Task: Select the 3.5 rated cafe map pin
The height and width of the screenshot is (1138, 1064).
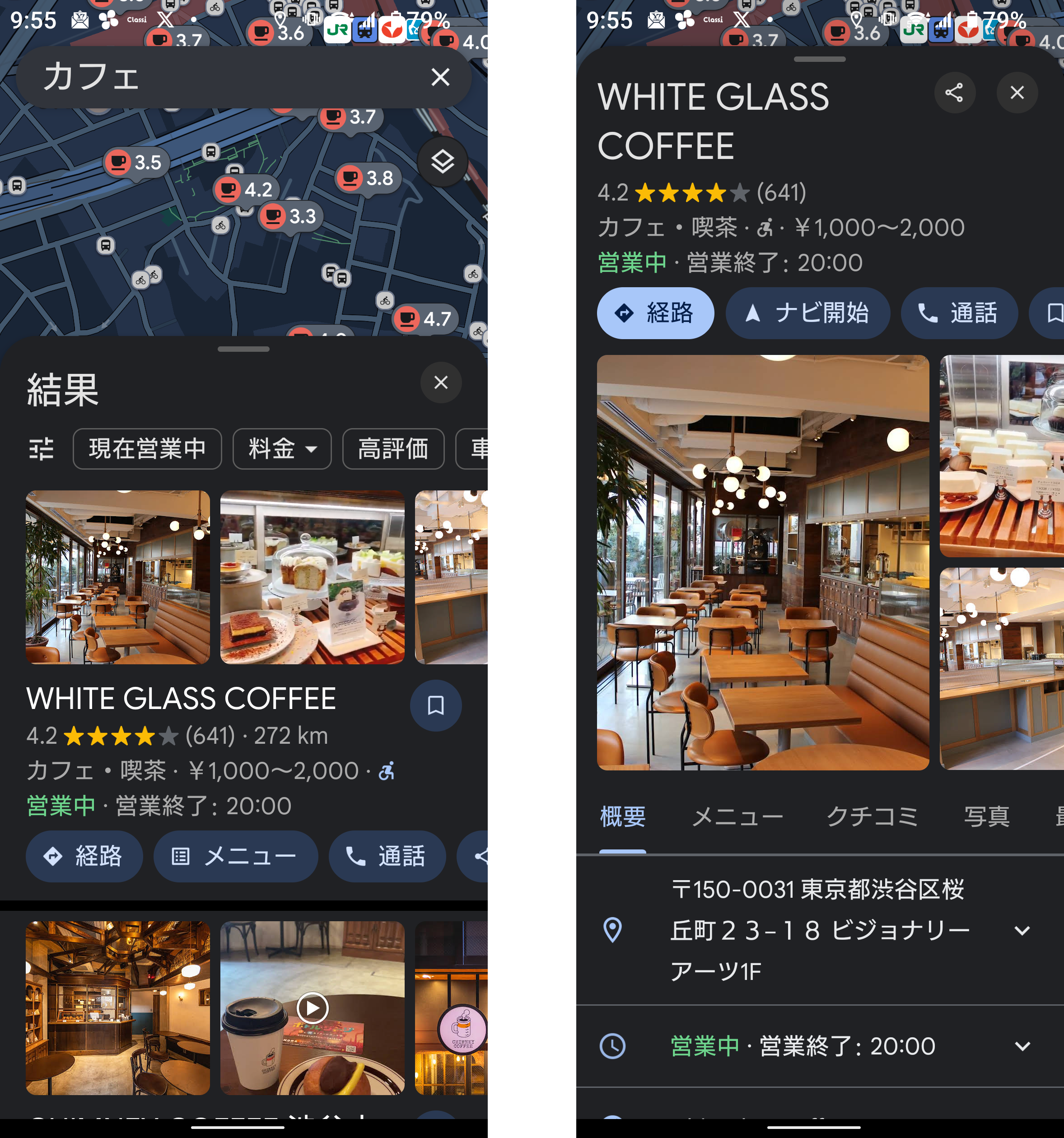Action: click(x=135, y=163)
